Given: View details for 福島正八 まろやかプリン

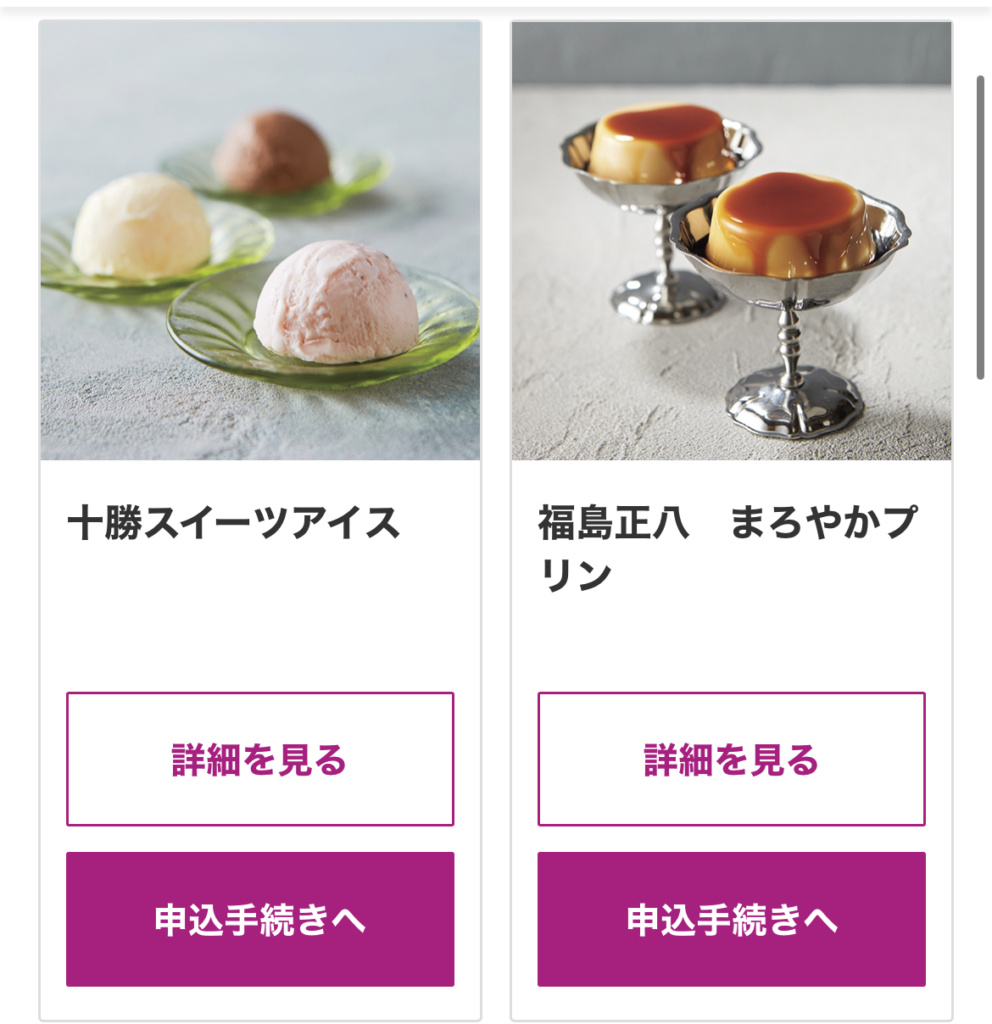Looking at the screenshot, I should (731, 759).
